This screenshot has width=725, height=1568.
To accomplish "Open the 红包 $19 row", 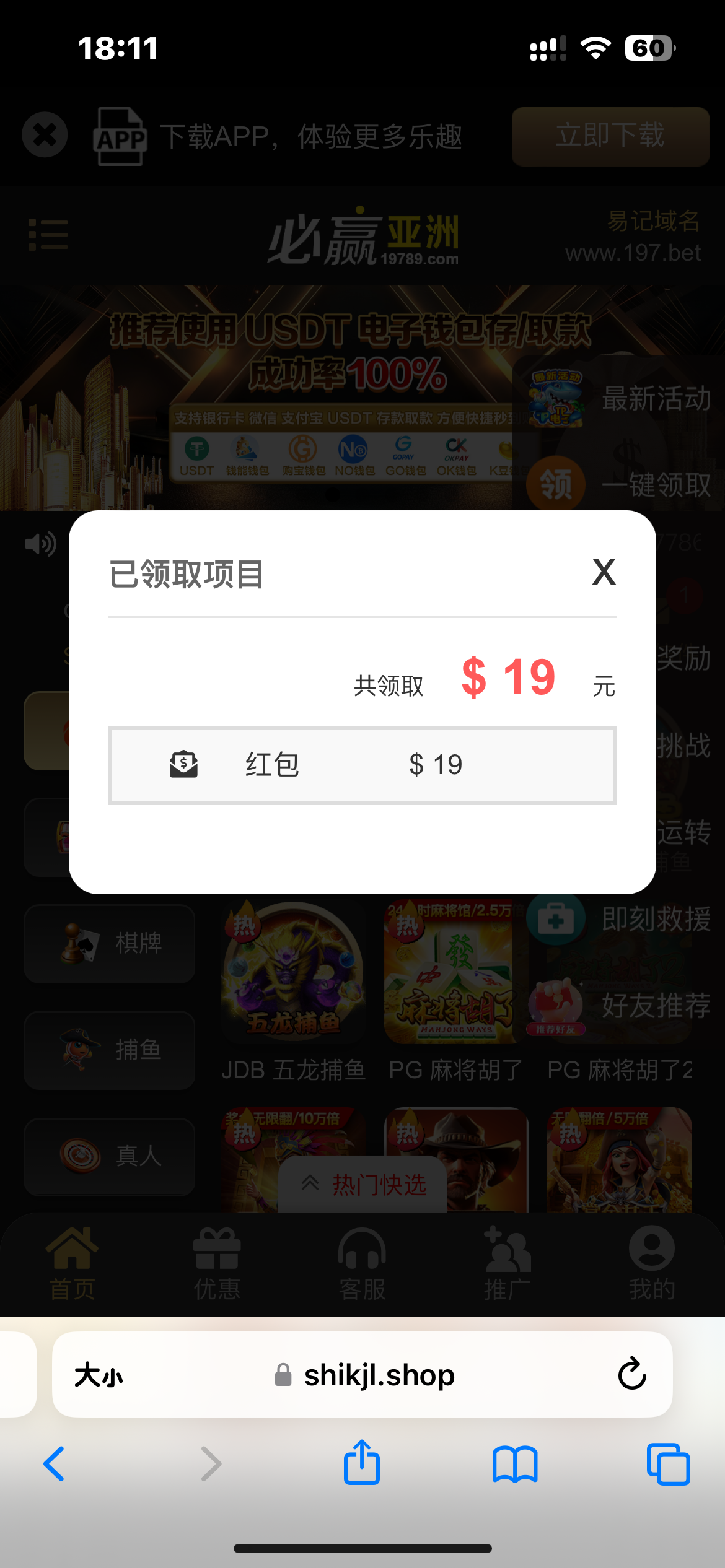I will (x=362, y=765).
